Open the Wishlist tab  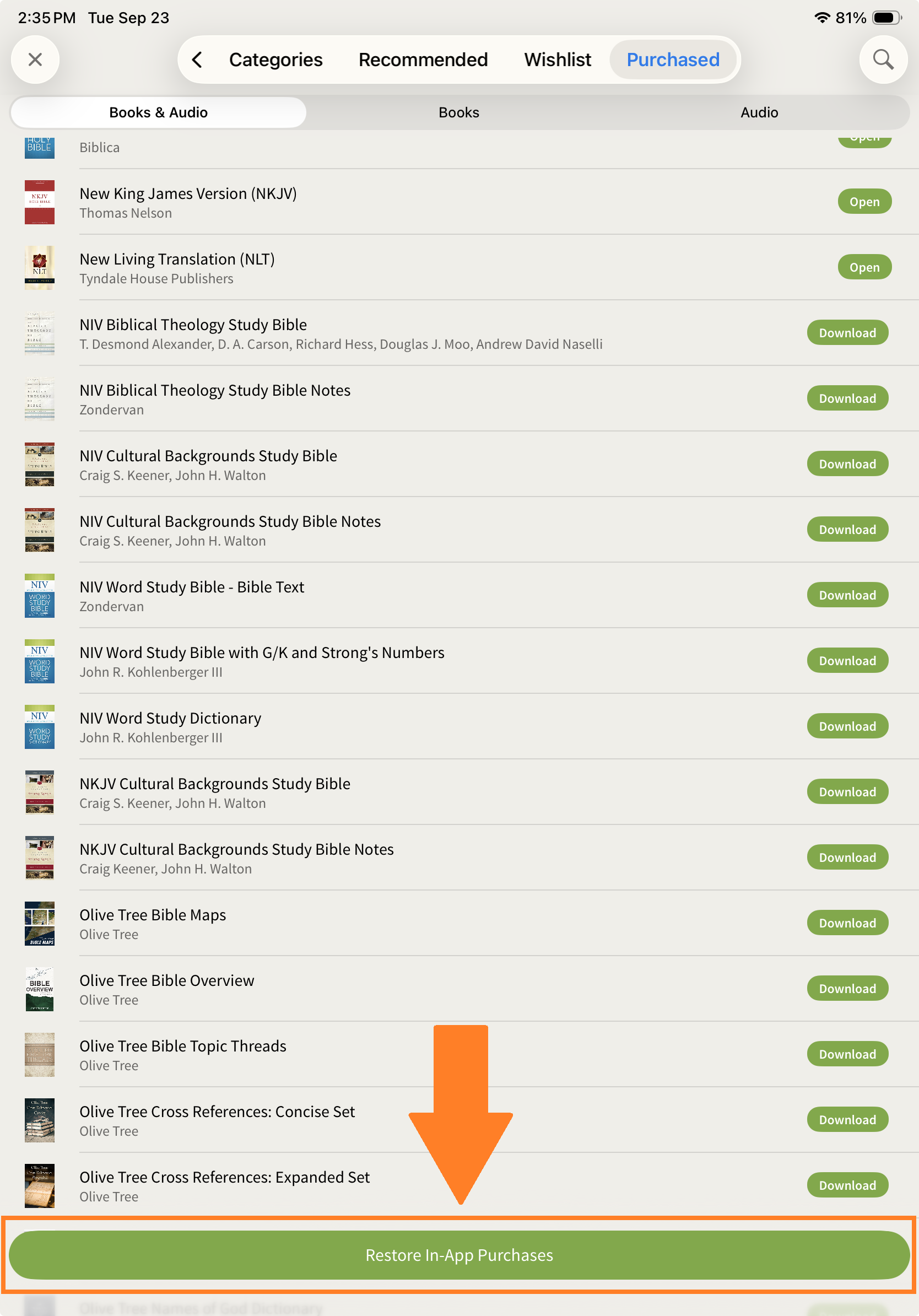(x=557, y=60)
